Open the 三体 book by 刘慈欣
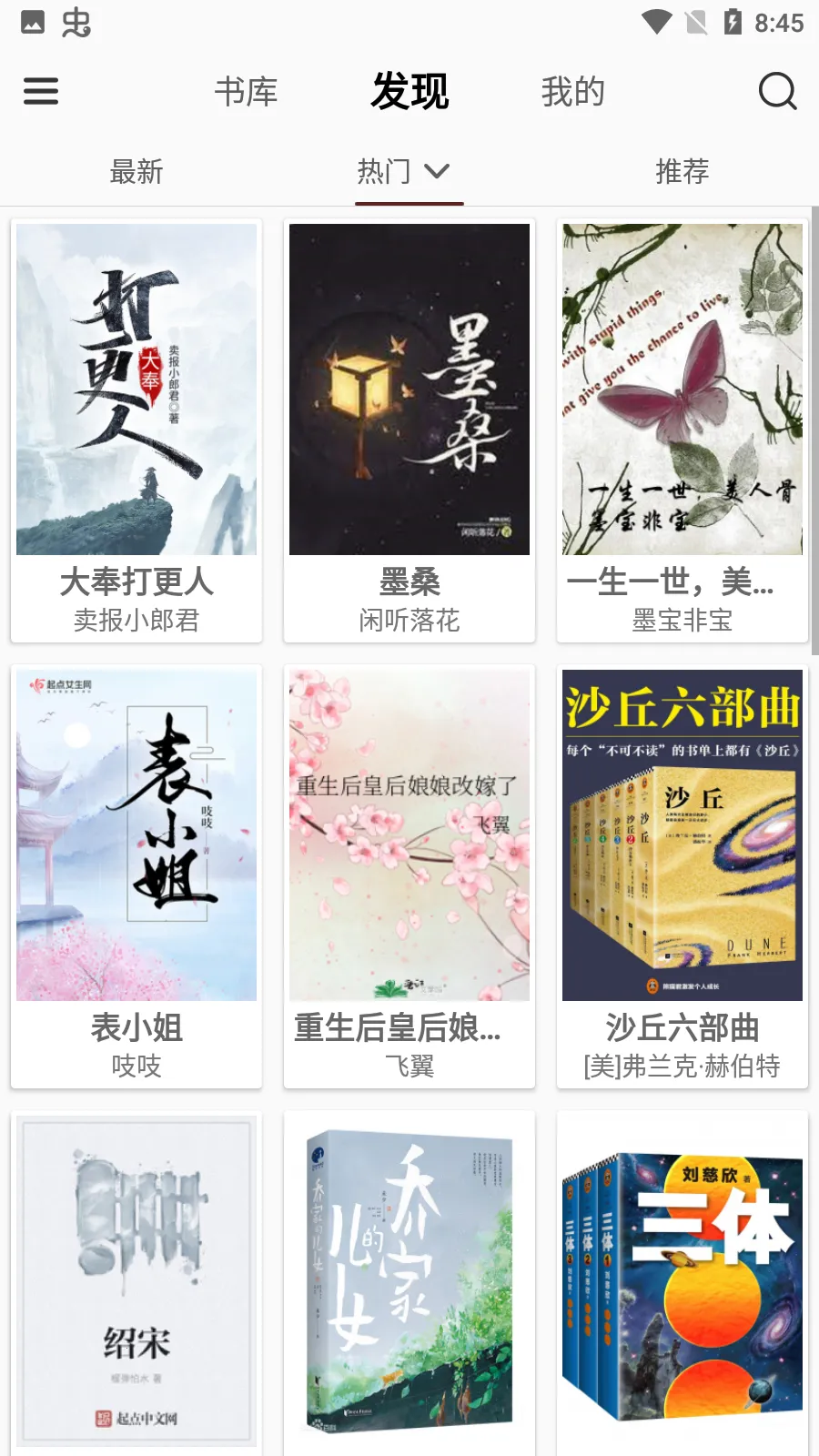The image size is (819, 1456). (x=682, y=1283)
